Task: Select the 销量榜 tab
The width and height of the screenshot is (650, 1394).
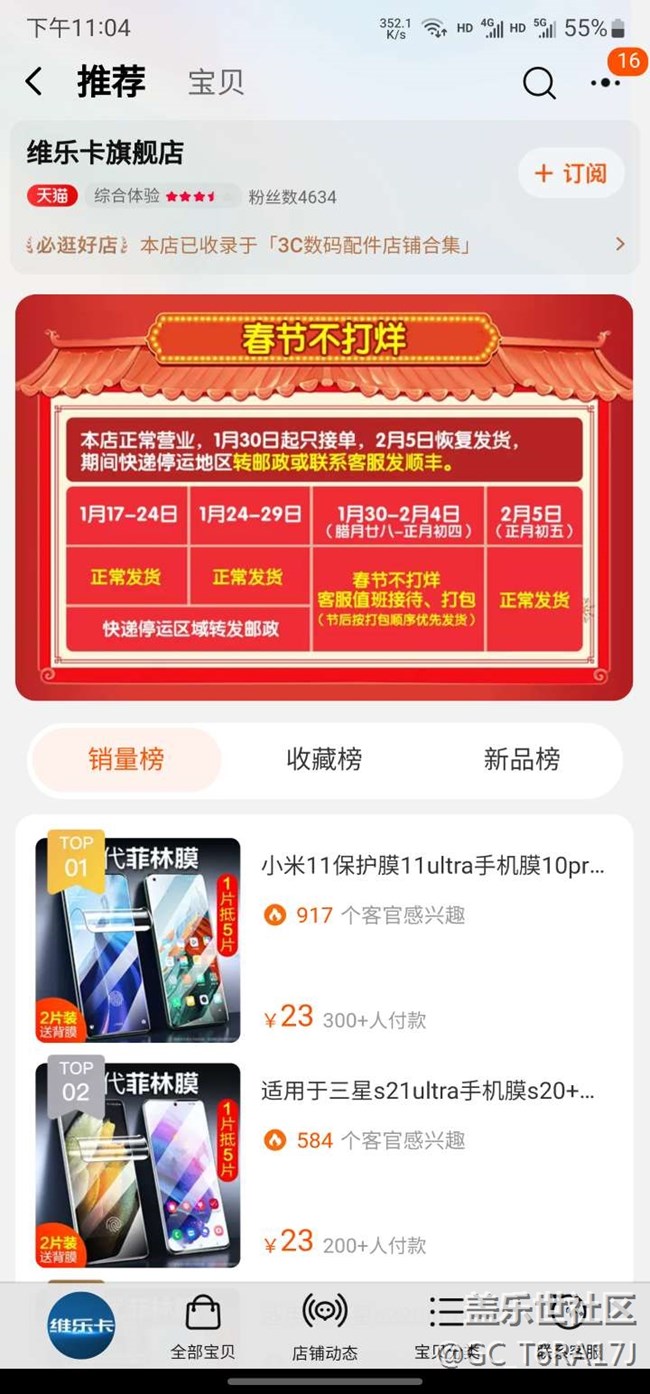Action: point(126,760)
